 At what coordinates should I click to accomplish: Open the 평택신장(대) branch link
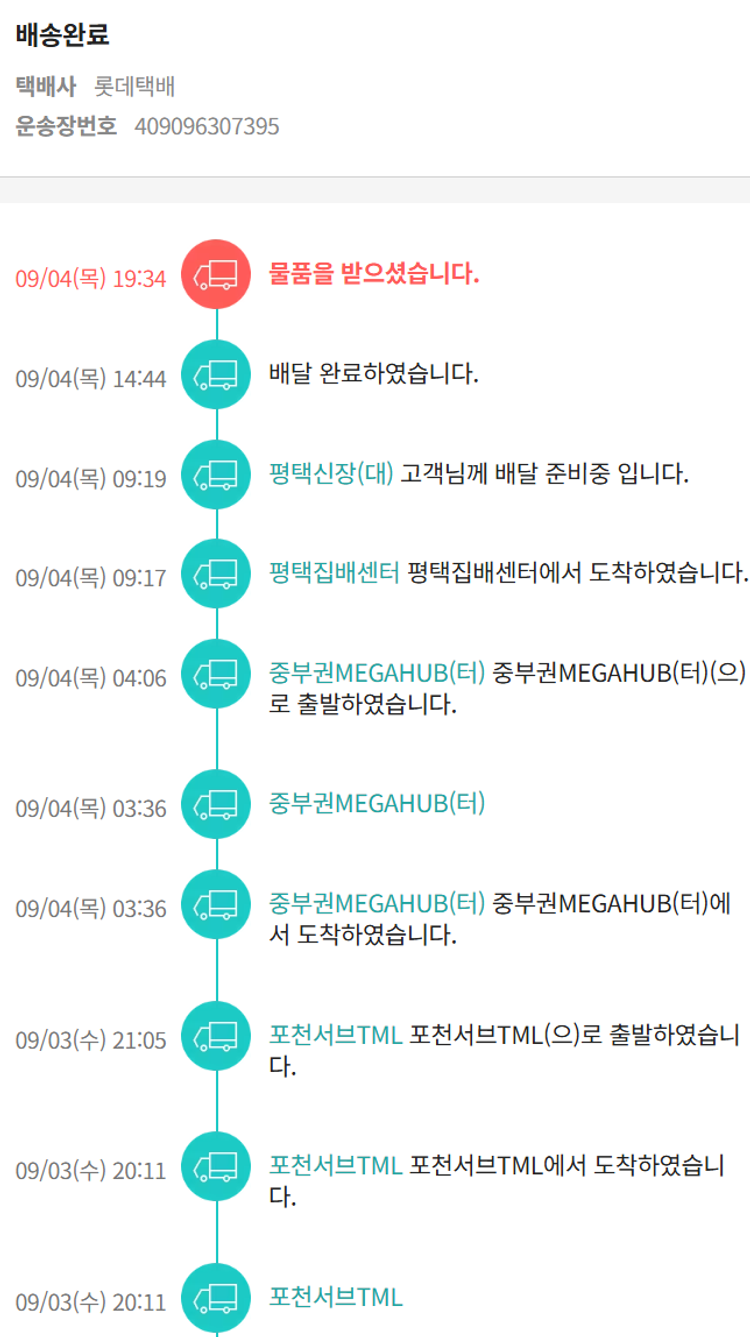pyautogui.click(x=331, y=473)
